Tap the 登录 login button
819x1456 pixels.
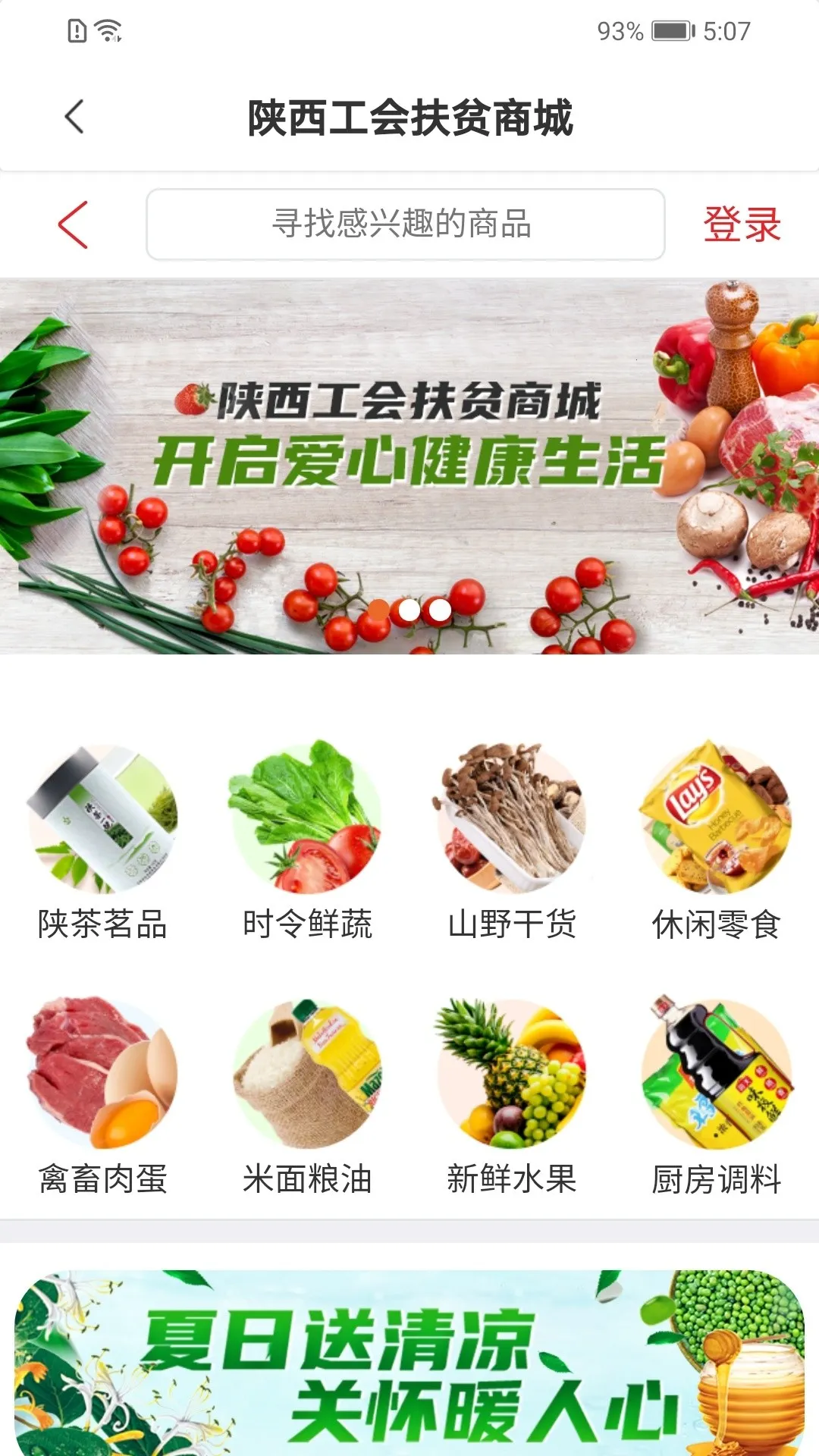pos(742,224)
